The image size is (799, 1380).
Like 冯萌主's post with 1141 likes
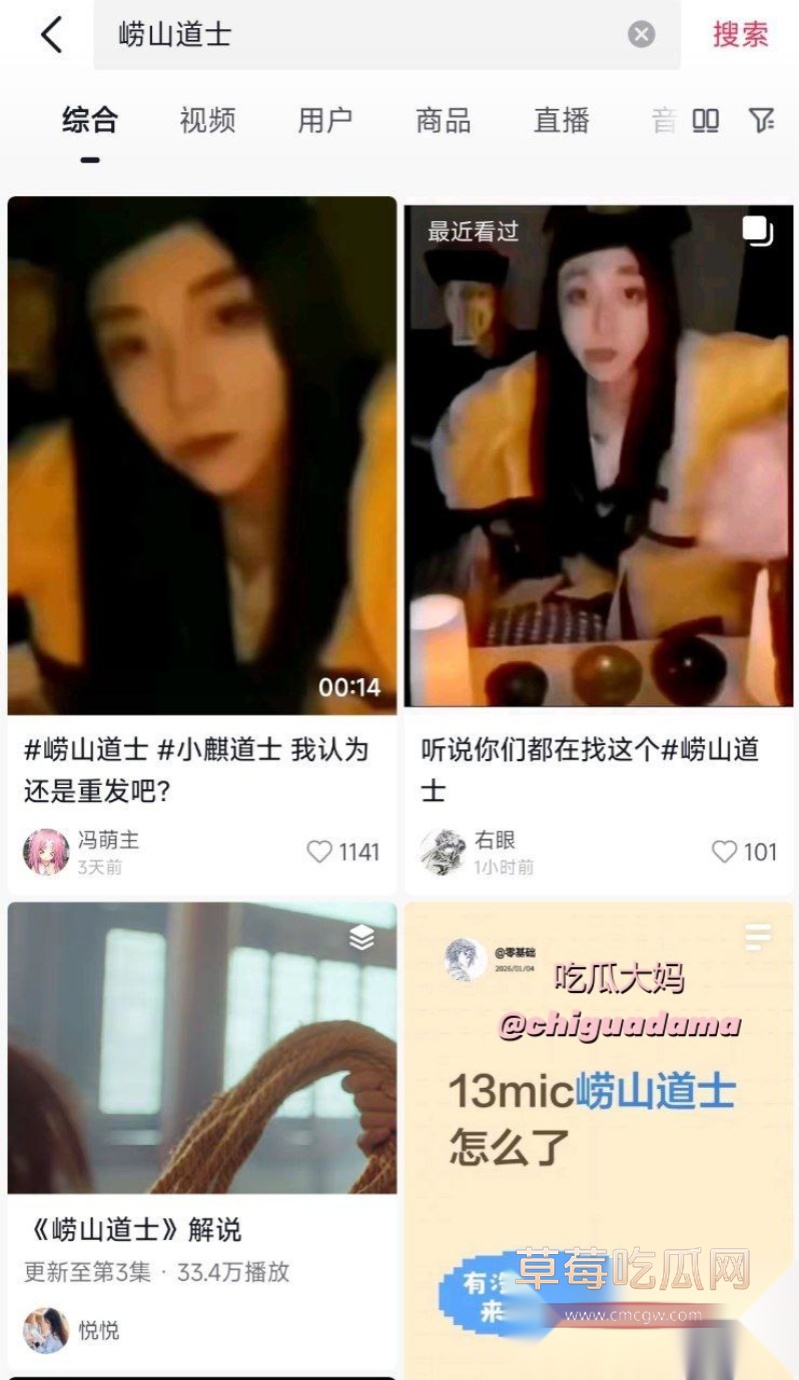point(320,852)
